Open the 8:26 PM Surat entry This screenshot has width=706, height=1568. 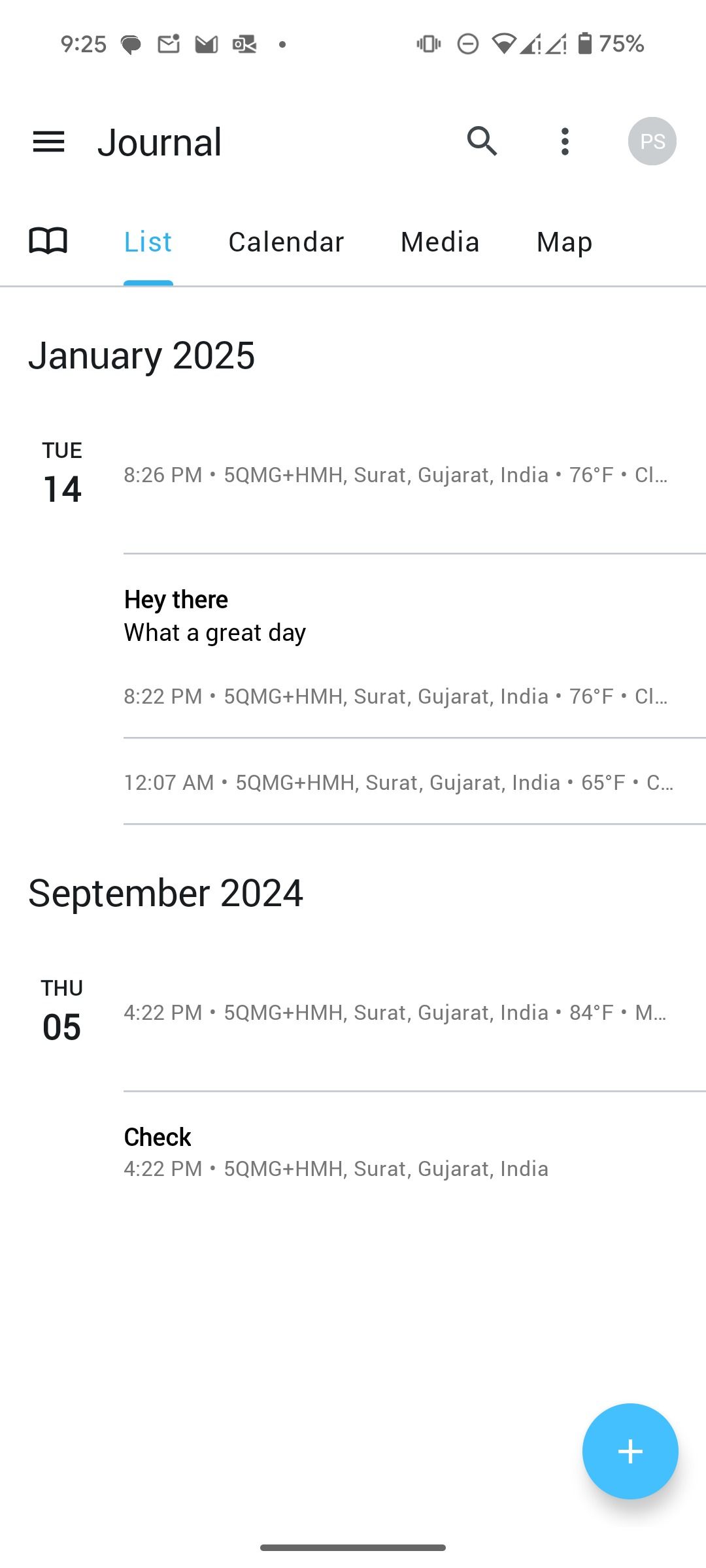coord(392,475)
